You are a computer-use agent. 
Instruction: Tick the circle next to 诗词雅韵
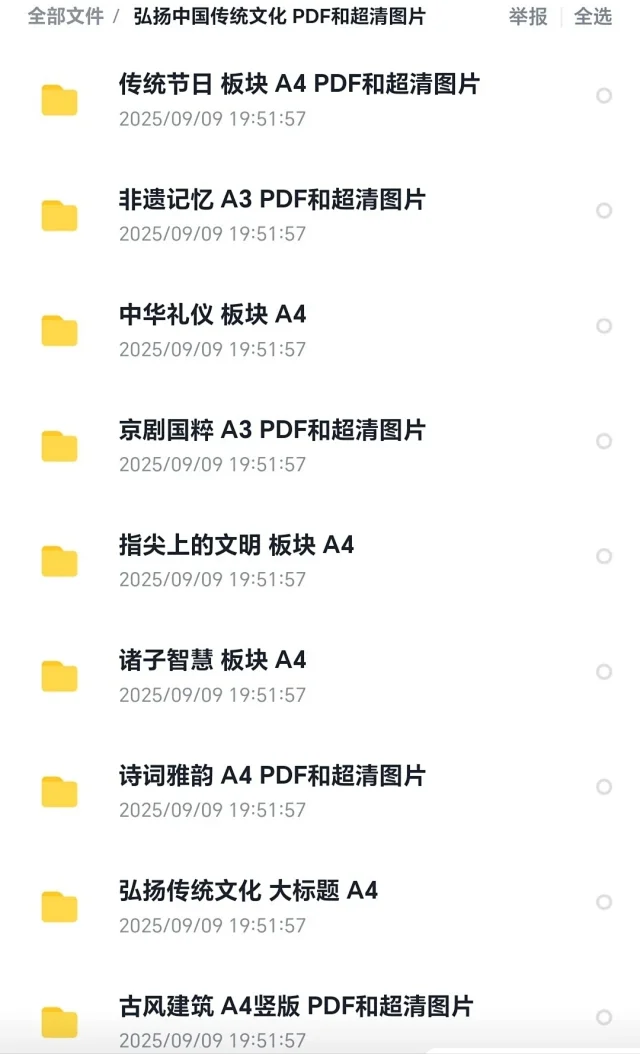tap(604, 787)
